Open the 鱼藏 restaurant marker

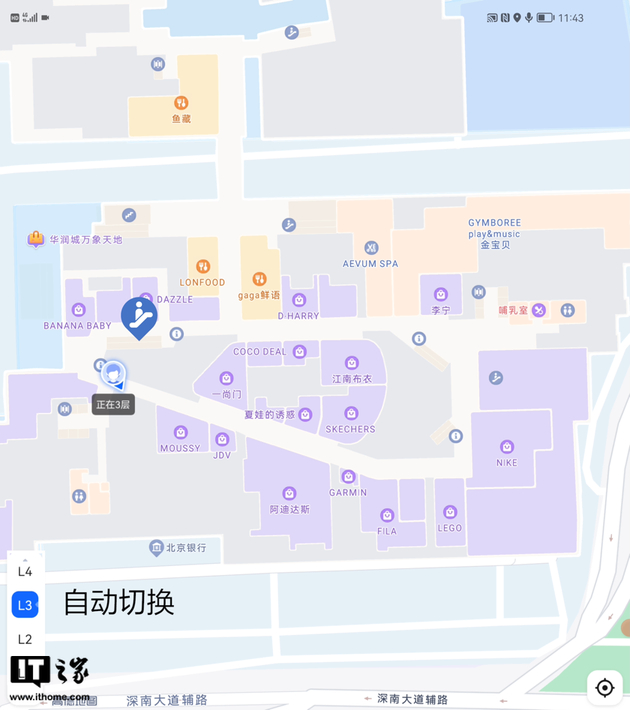(x=181, y=103)
